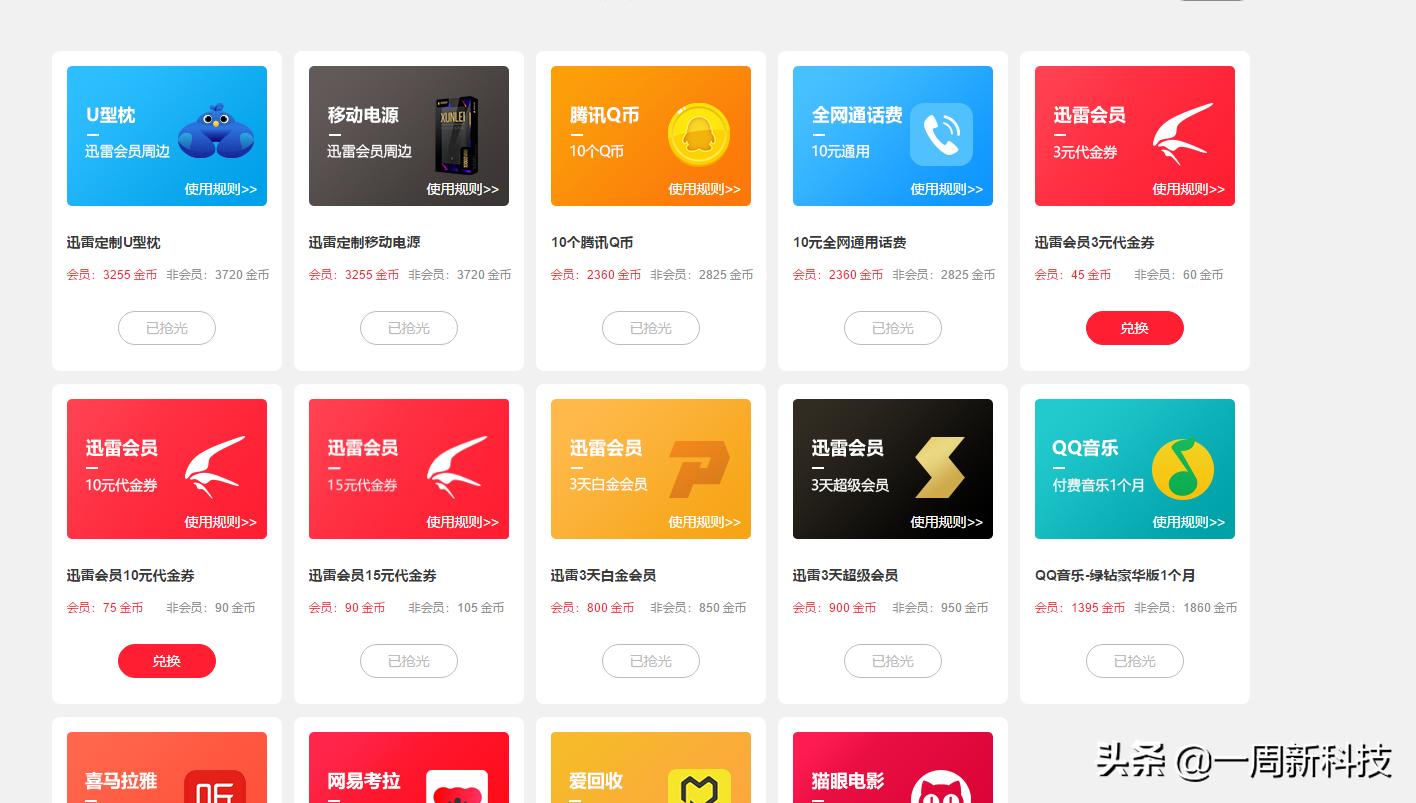
Task: Open 使用规则 on the U型枕 card
Action: coord(220,189)
